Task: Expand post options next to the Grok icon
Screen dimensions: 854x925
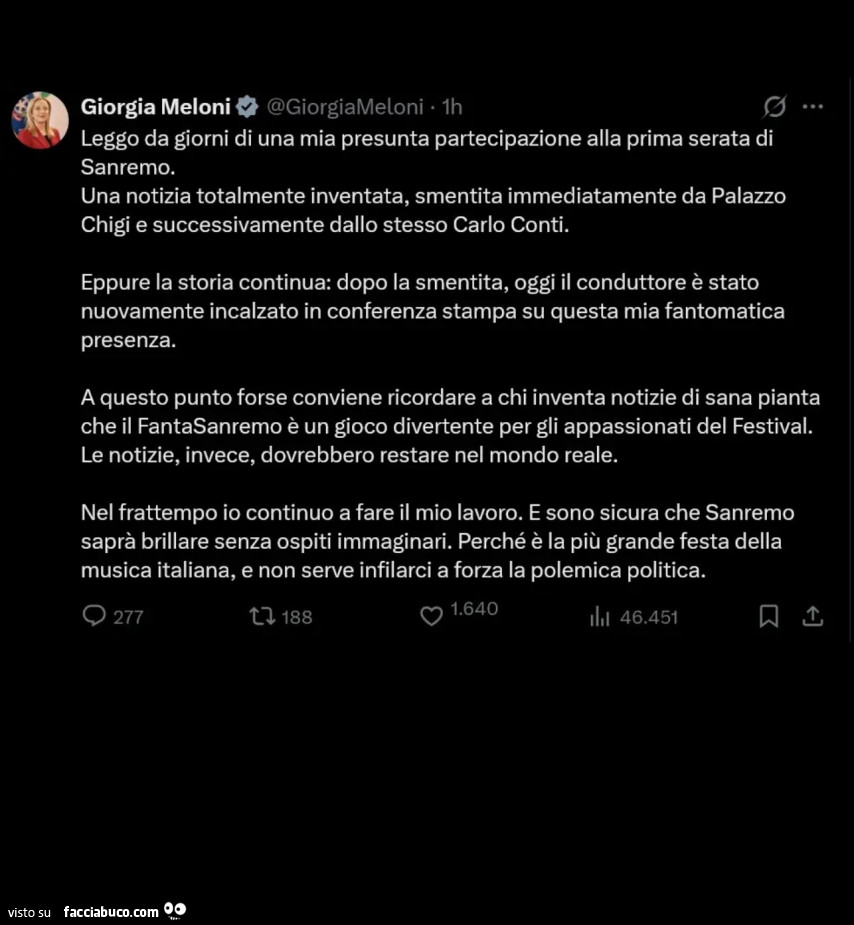Action: click(x=814, y=106)
